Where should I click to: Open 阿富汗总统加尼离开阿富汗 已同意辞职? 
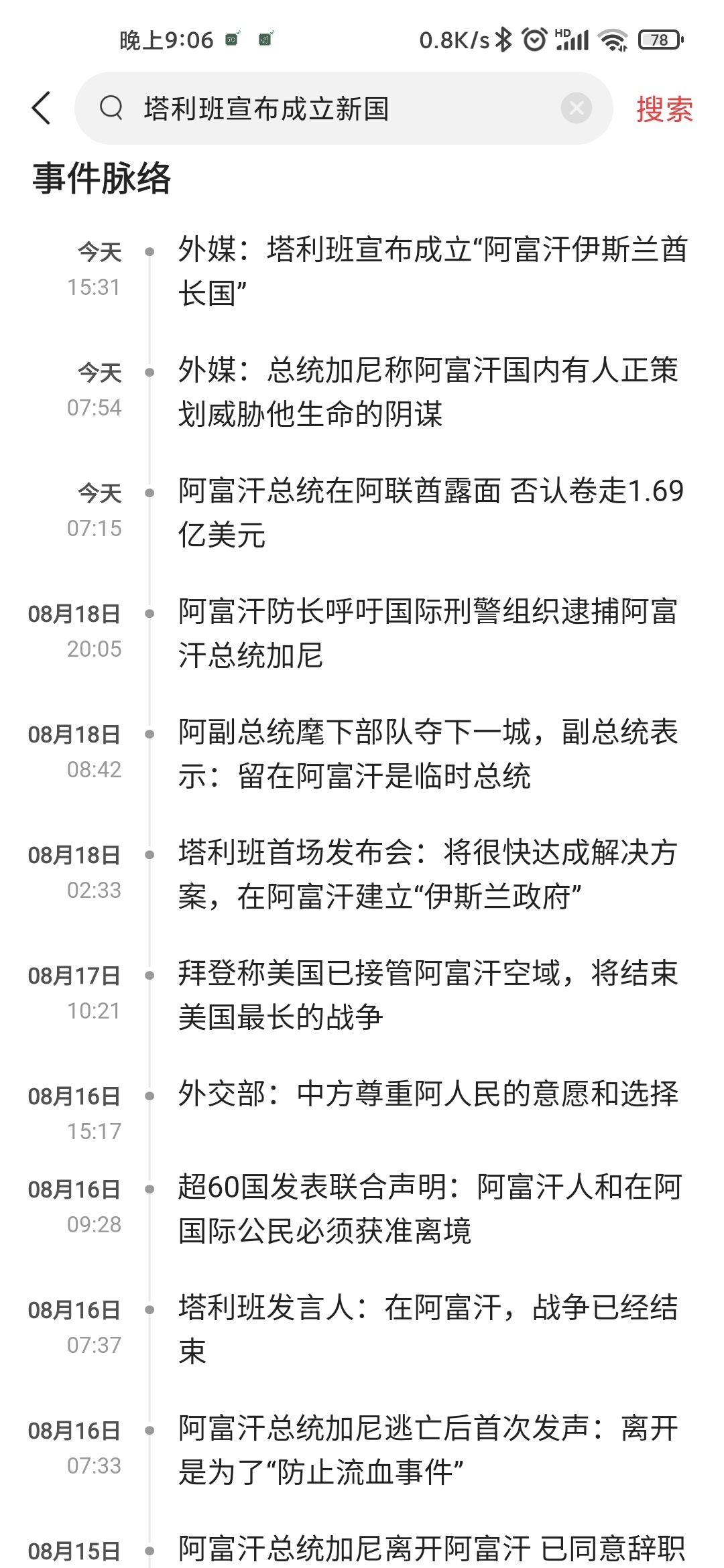431,1549
